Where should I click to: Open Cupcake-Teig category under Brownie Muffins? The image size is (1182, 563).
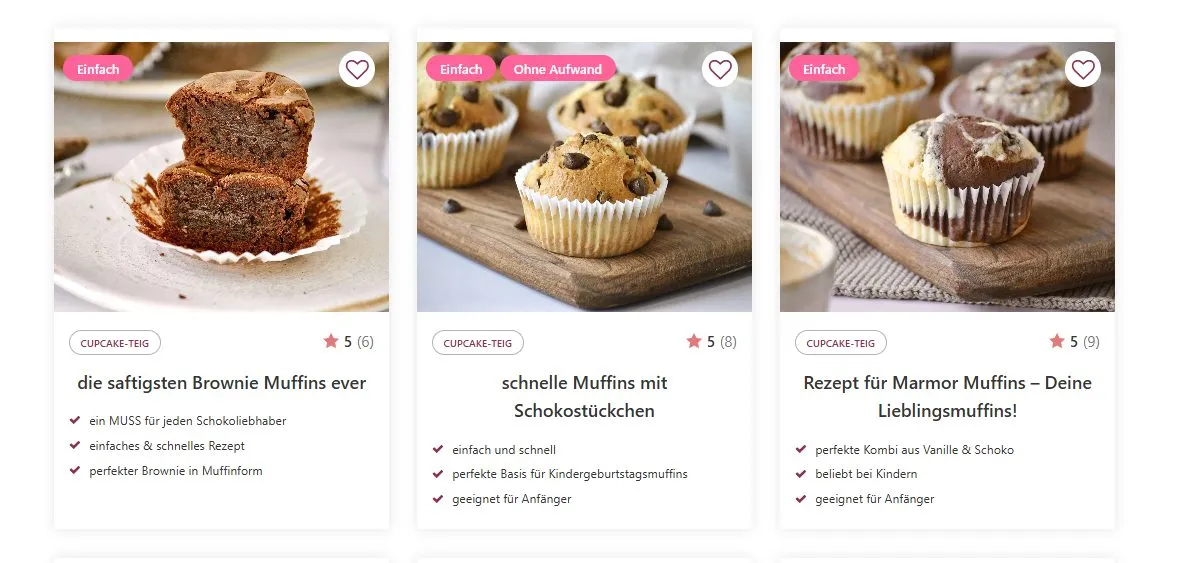tap(115, 343)
